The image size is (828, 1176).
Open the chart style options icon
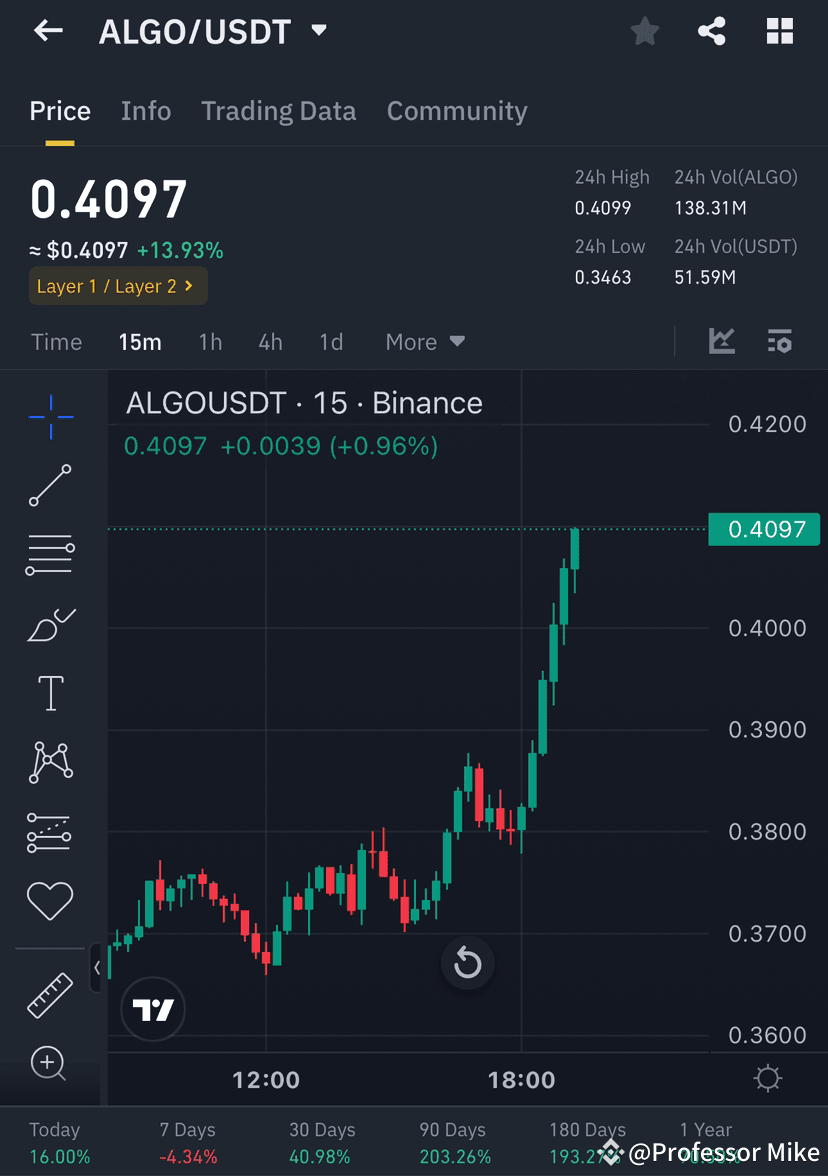tap(722, 341)
